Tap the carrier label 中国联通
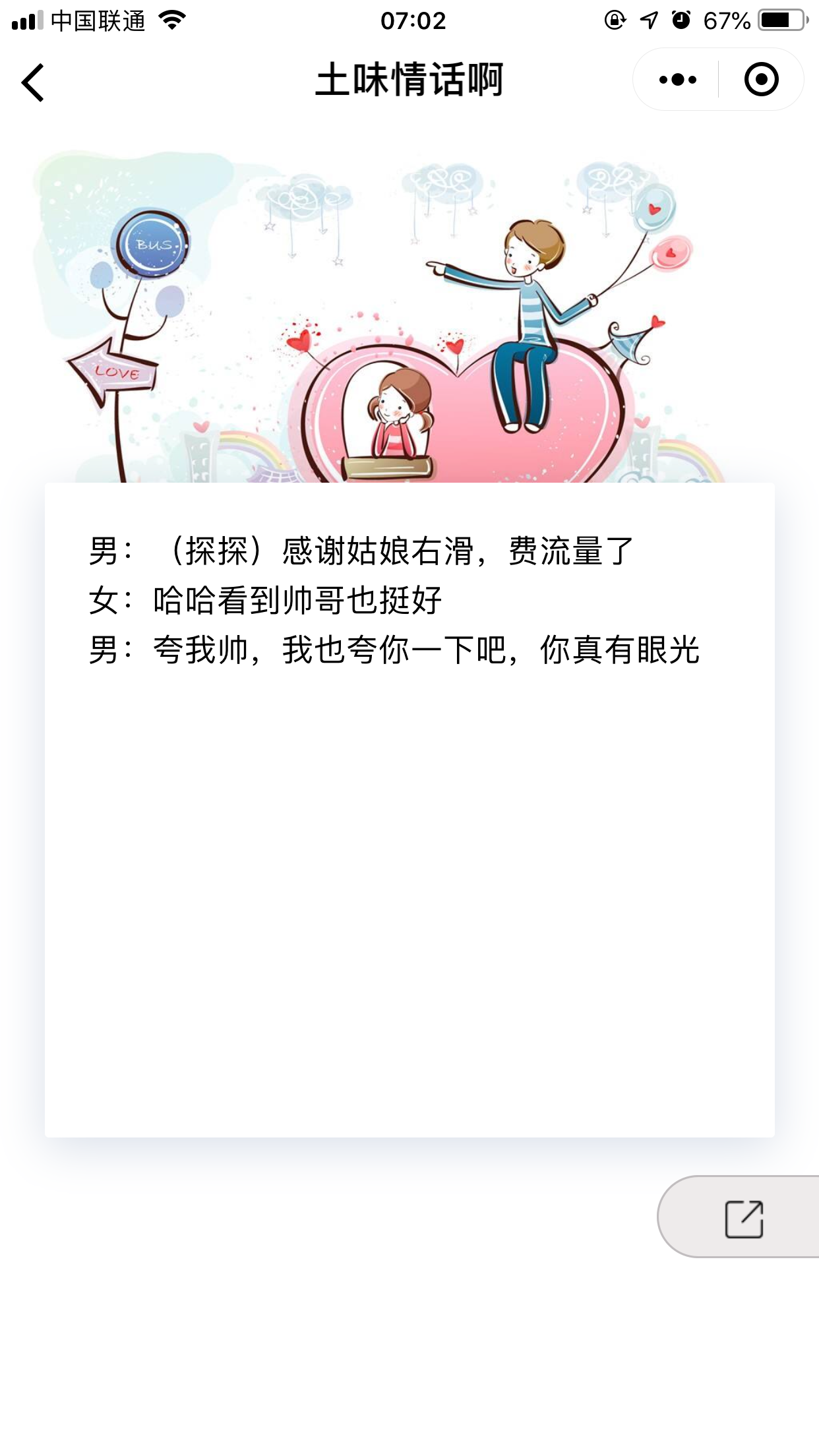The width and height of the screenshot is (819, 1456). 99,20
